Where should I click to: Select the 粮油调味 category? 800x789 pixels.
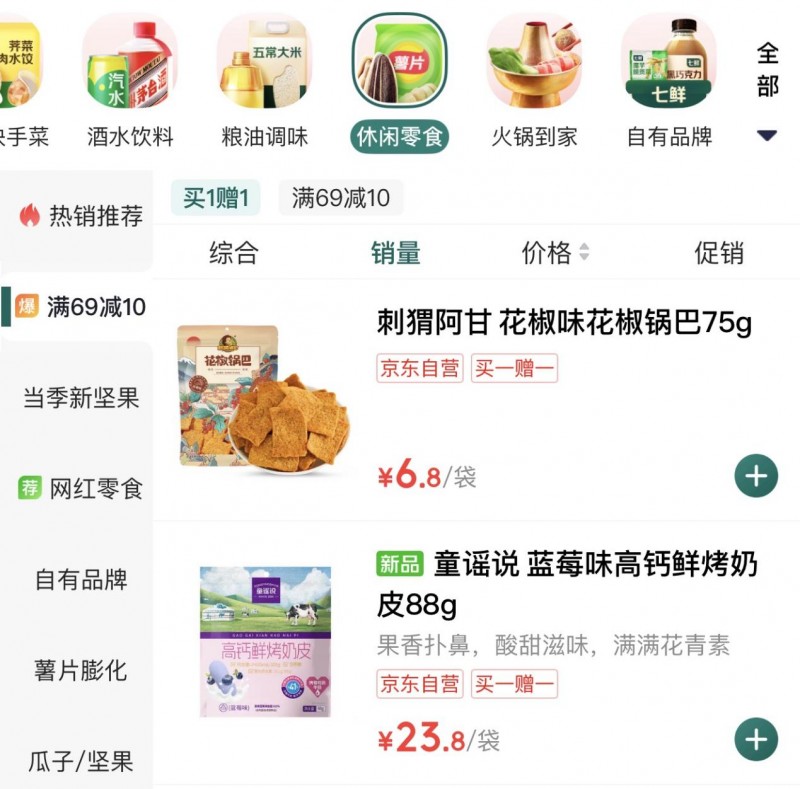(264, 85)
